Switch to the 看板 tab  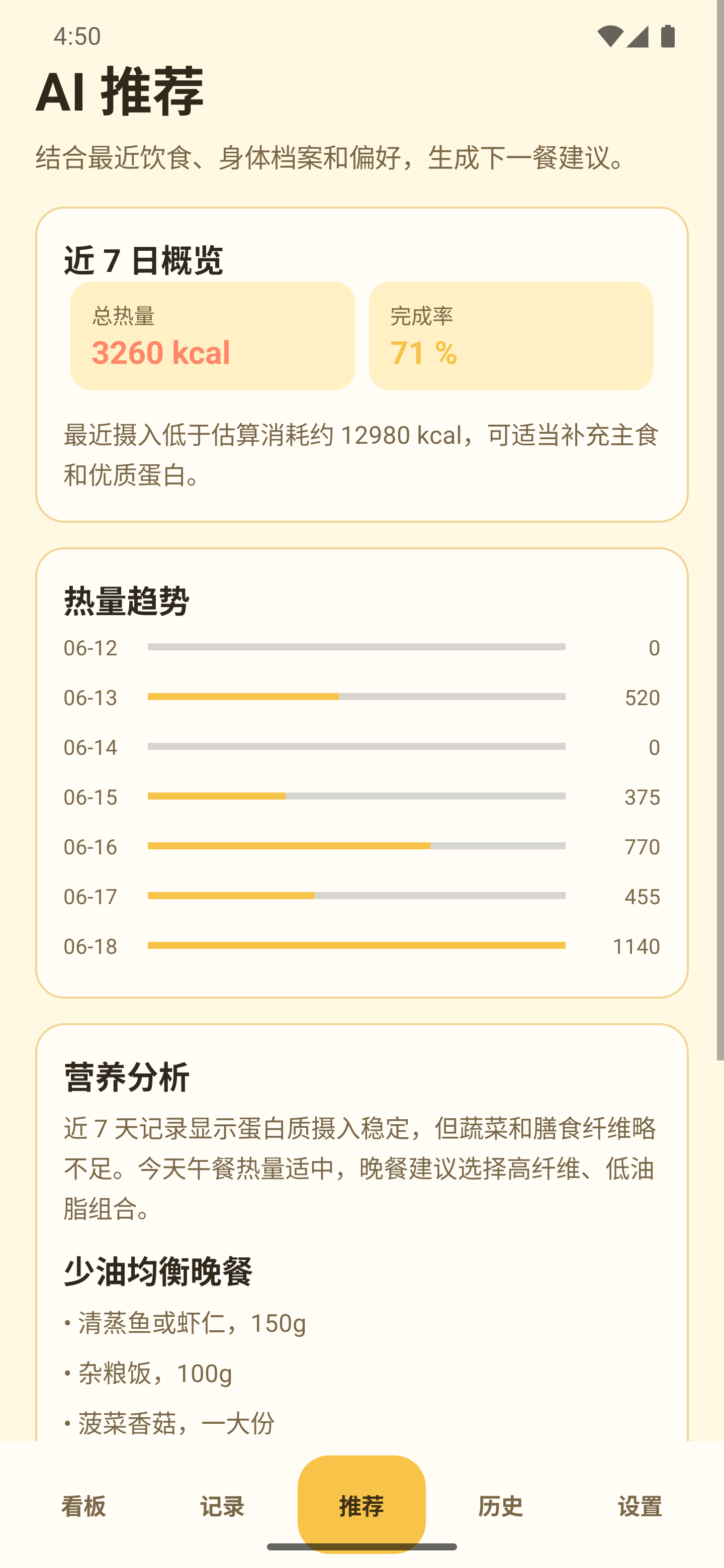[x=83, y=1505]
